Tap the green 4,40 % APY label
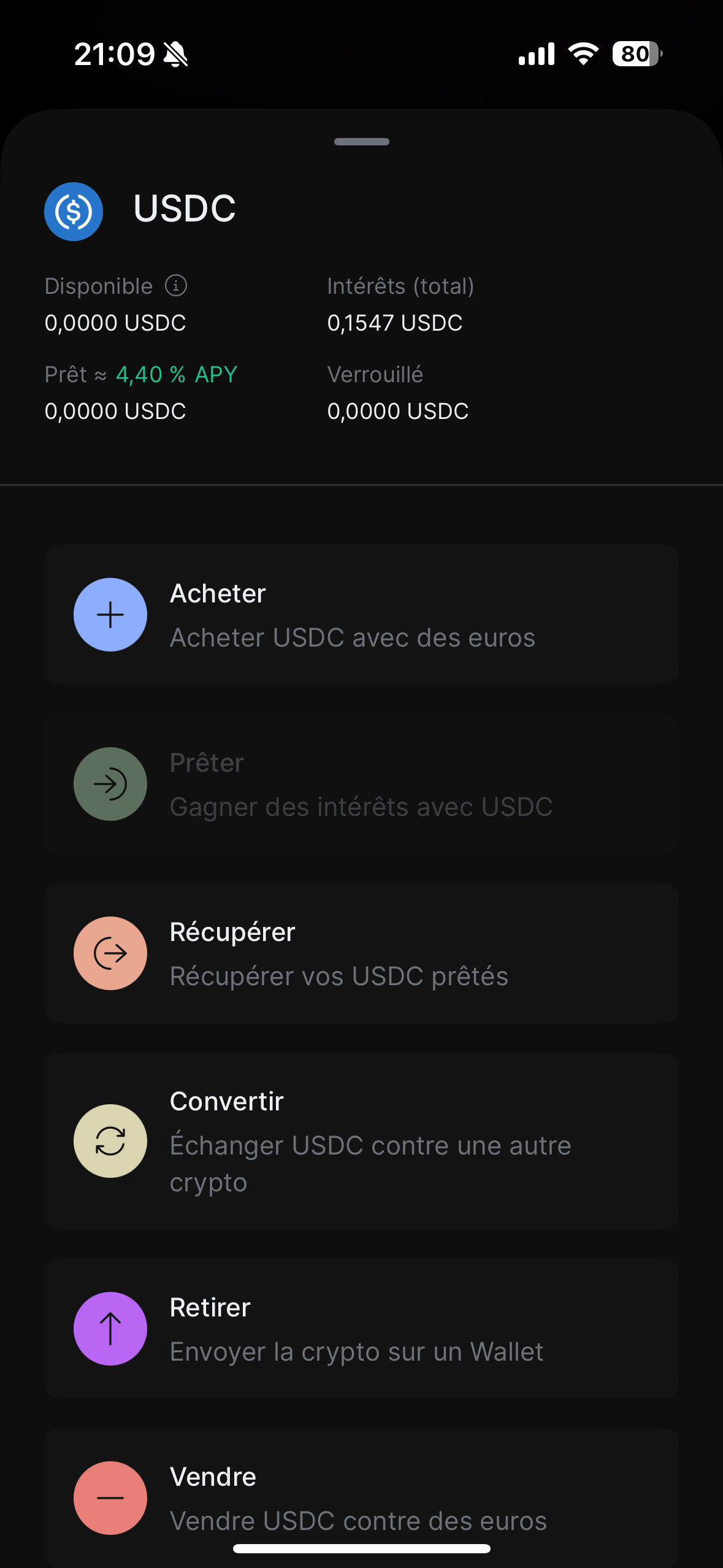The height and width of the screenshot is (1568, 723). tap(177, 374)
